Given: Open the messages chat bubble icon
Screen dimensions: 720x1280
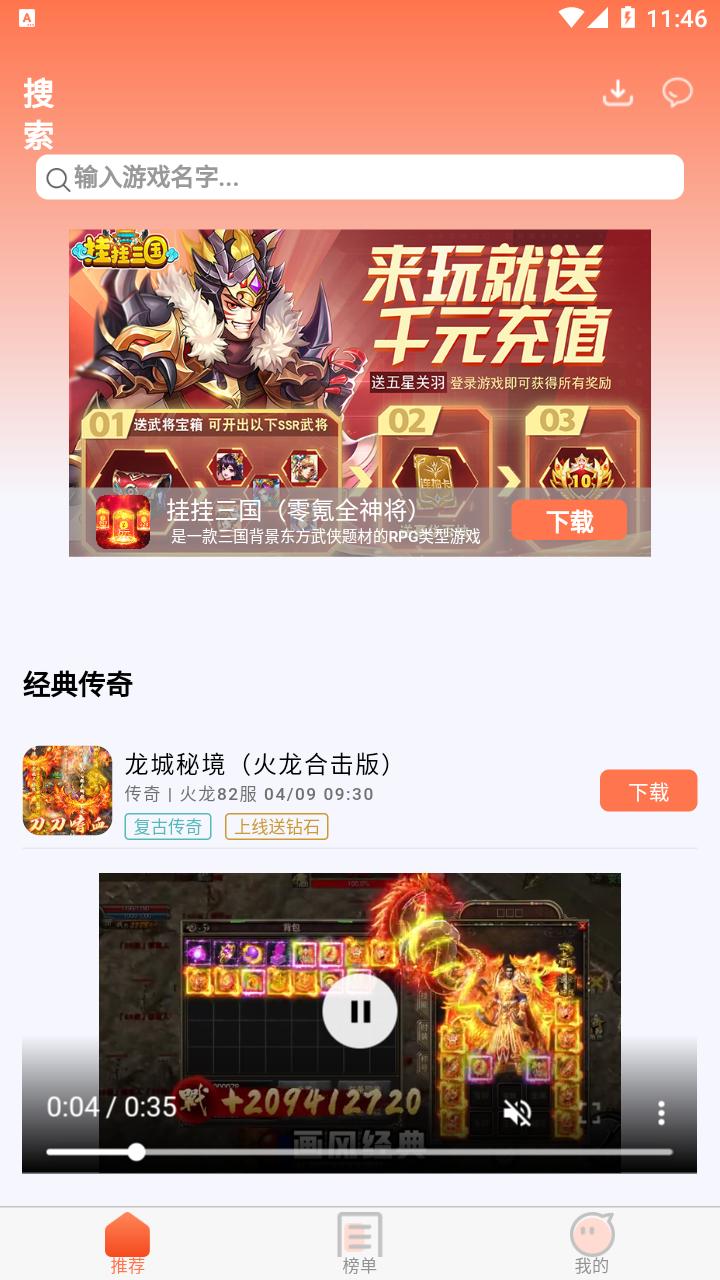Looking at the screenshot, I should (x=677, y=93).
